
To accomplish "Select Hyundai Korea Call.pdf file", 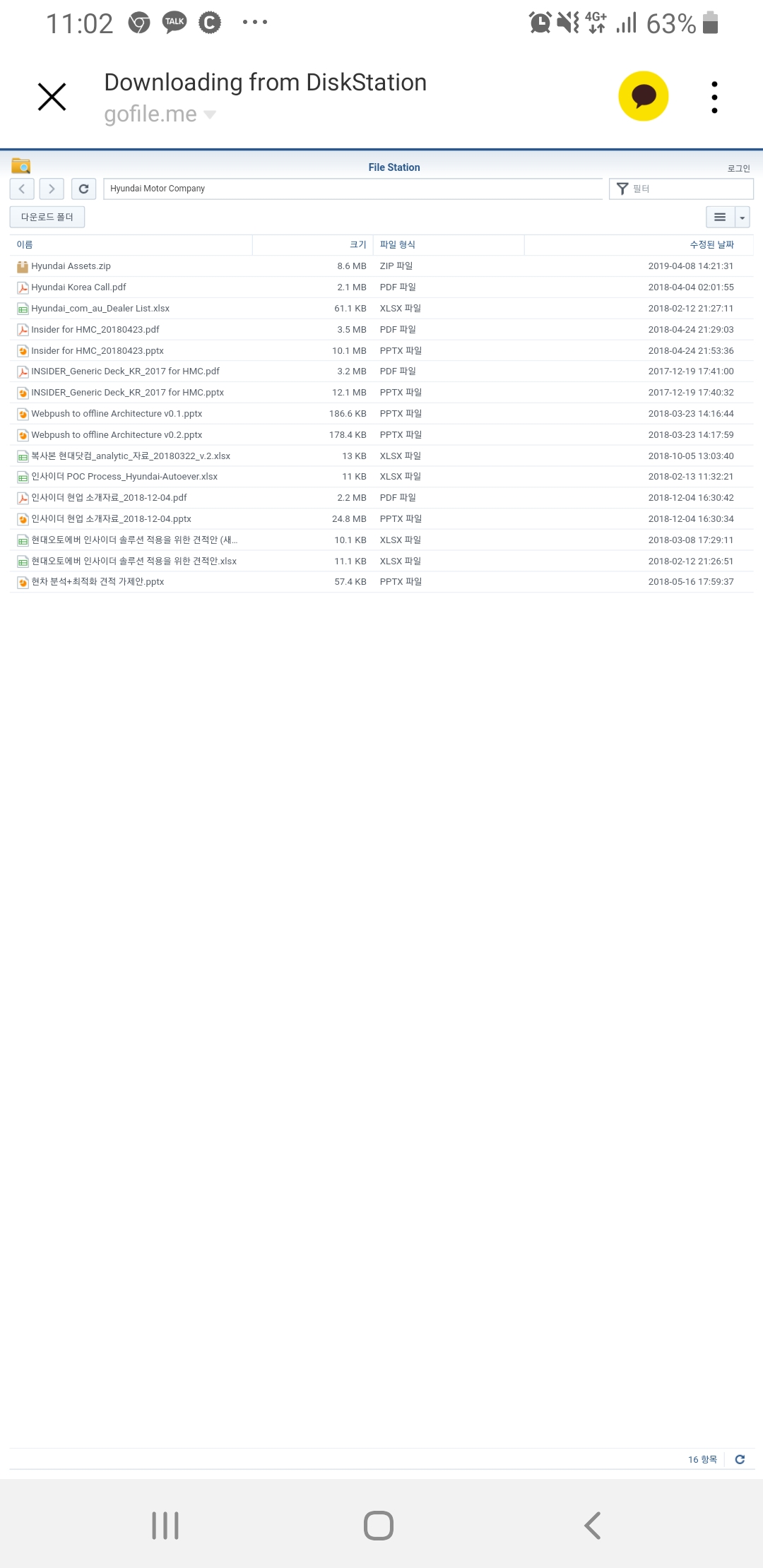I will click(x=78, y=287).
